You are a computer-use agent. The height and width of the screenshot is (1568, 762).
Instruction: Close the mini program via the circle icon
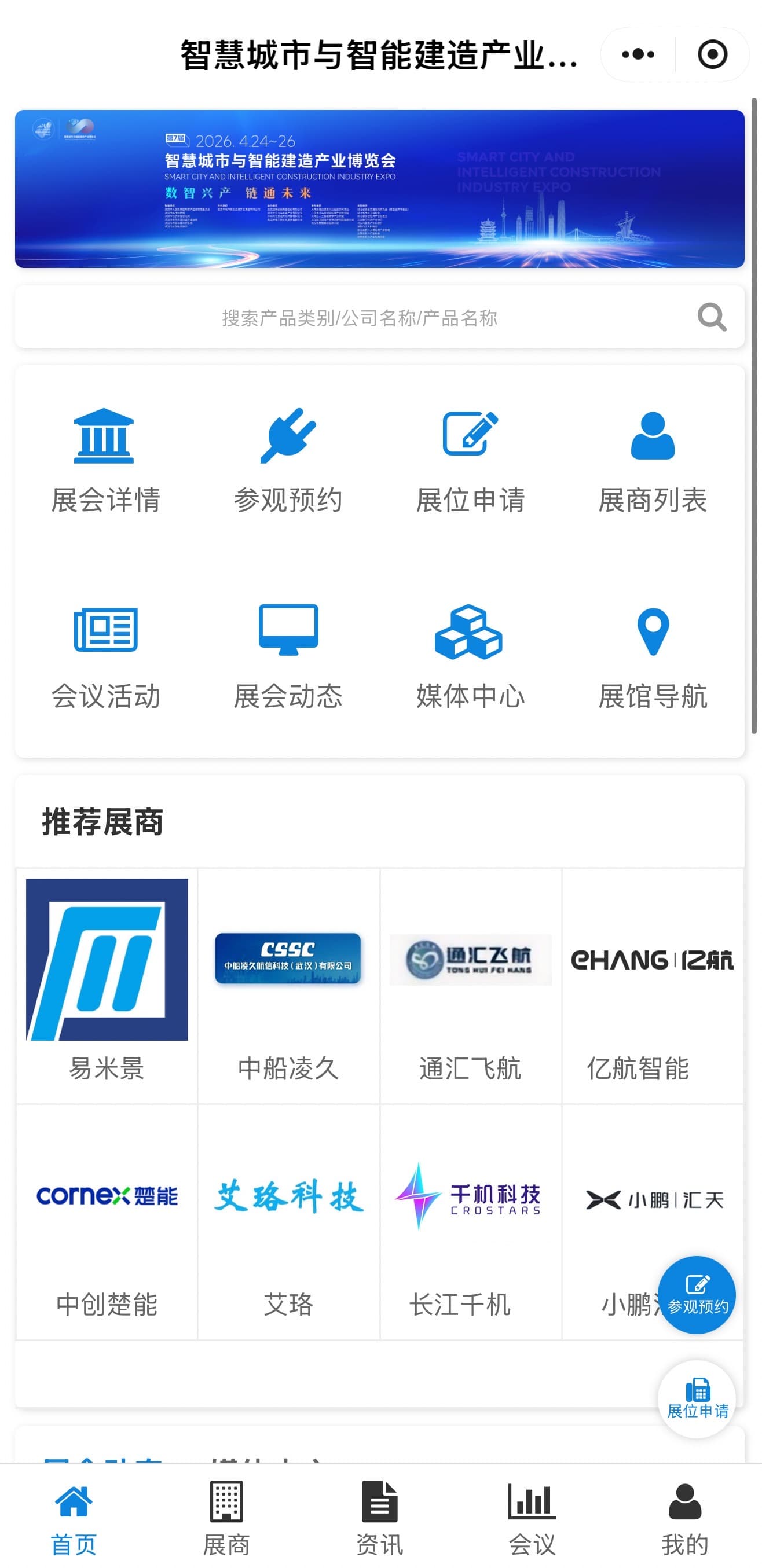pyautogui.click(x=712, y=54)
